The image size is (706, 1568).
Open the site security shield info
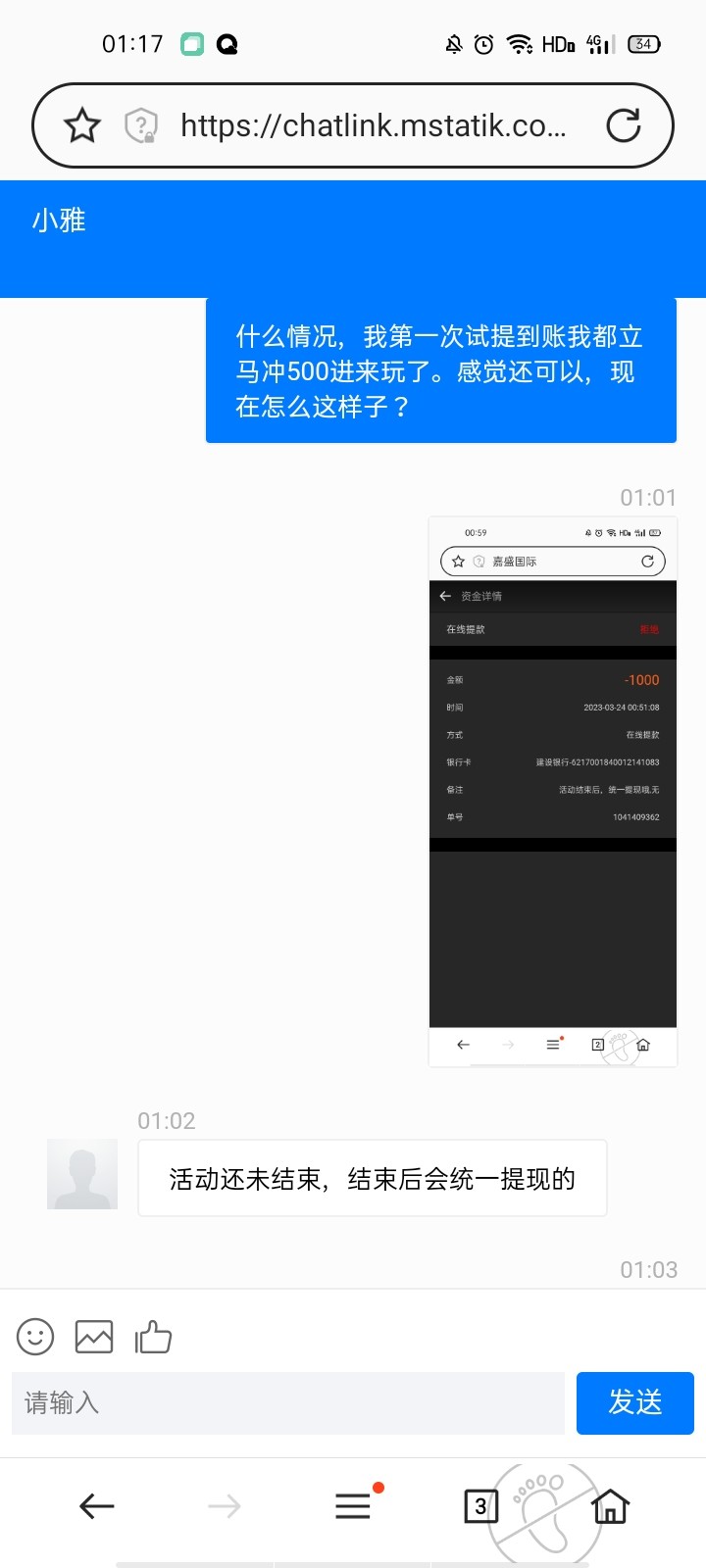tap(141, 125)
